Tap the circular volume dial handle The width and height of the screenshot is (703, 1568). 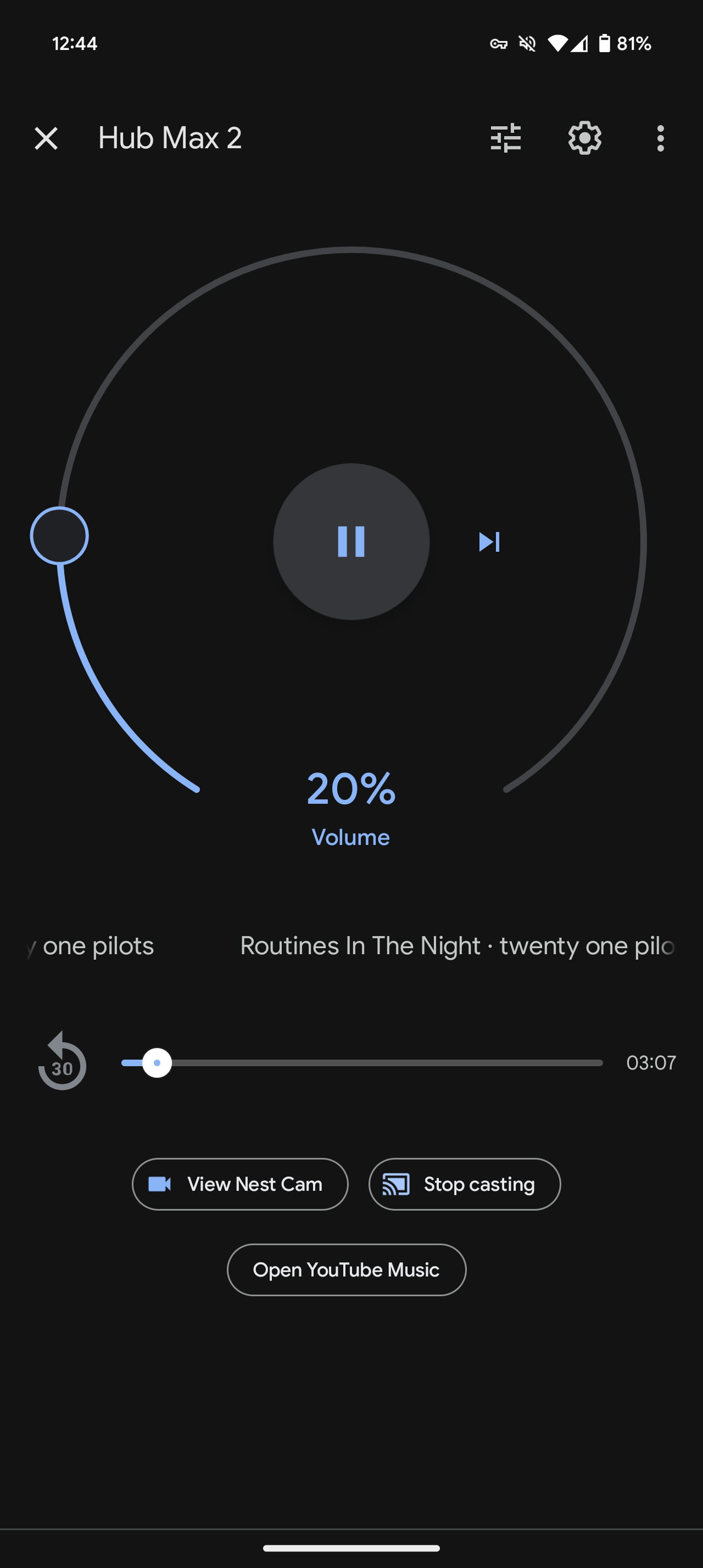click(60, 536)
